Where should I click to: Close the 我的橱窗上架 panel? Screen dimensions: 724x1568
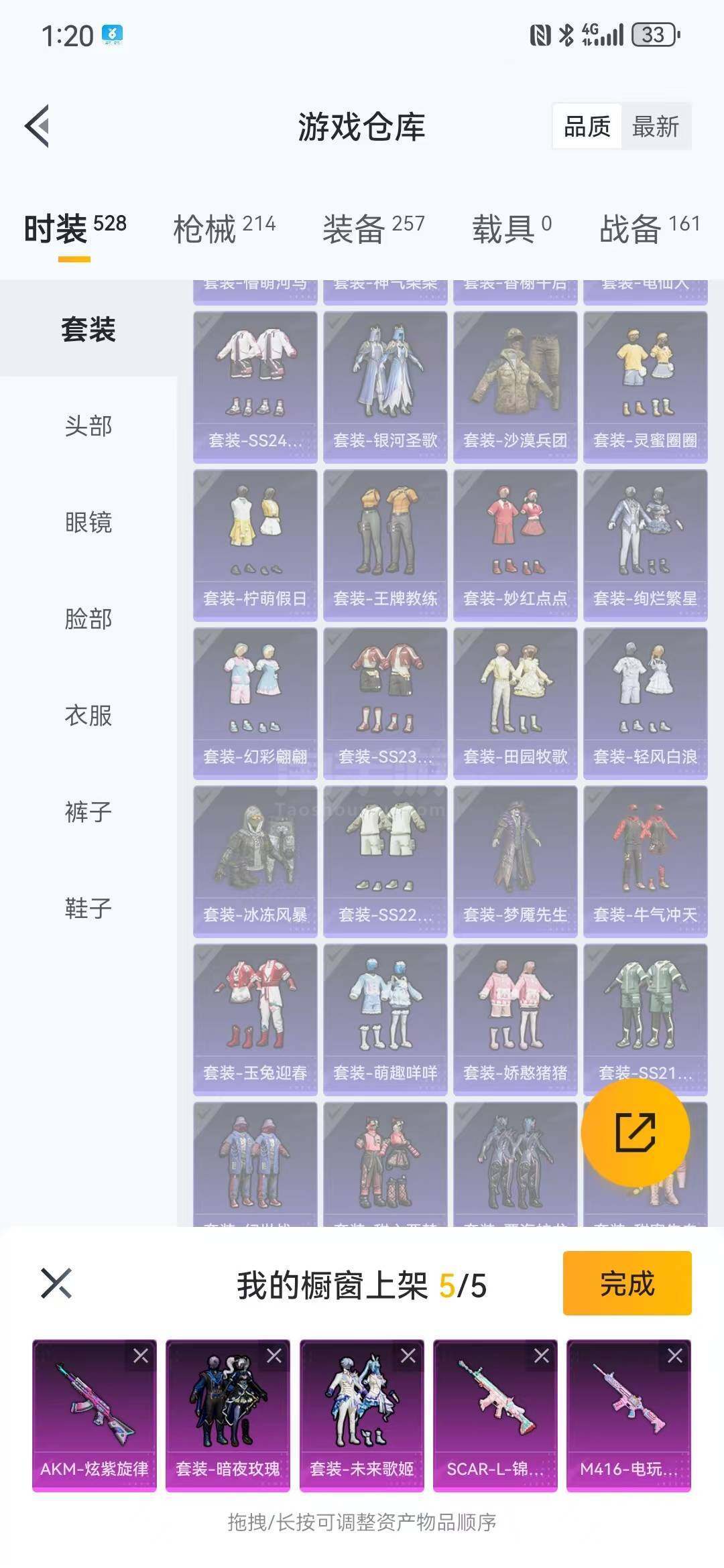coord(56,1283)
